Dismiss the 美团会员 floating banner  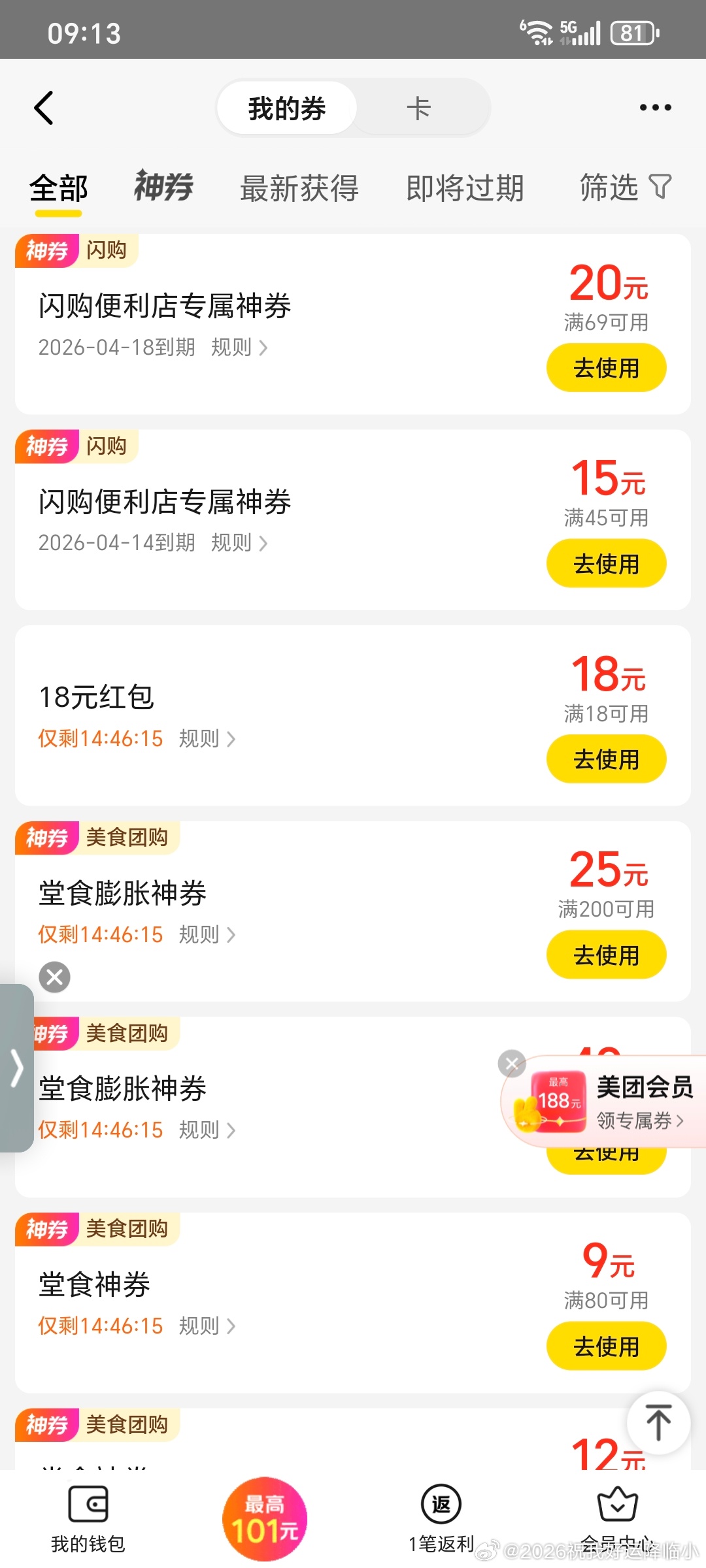coord(512,1064)
